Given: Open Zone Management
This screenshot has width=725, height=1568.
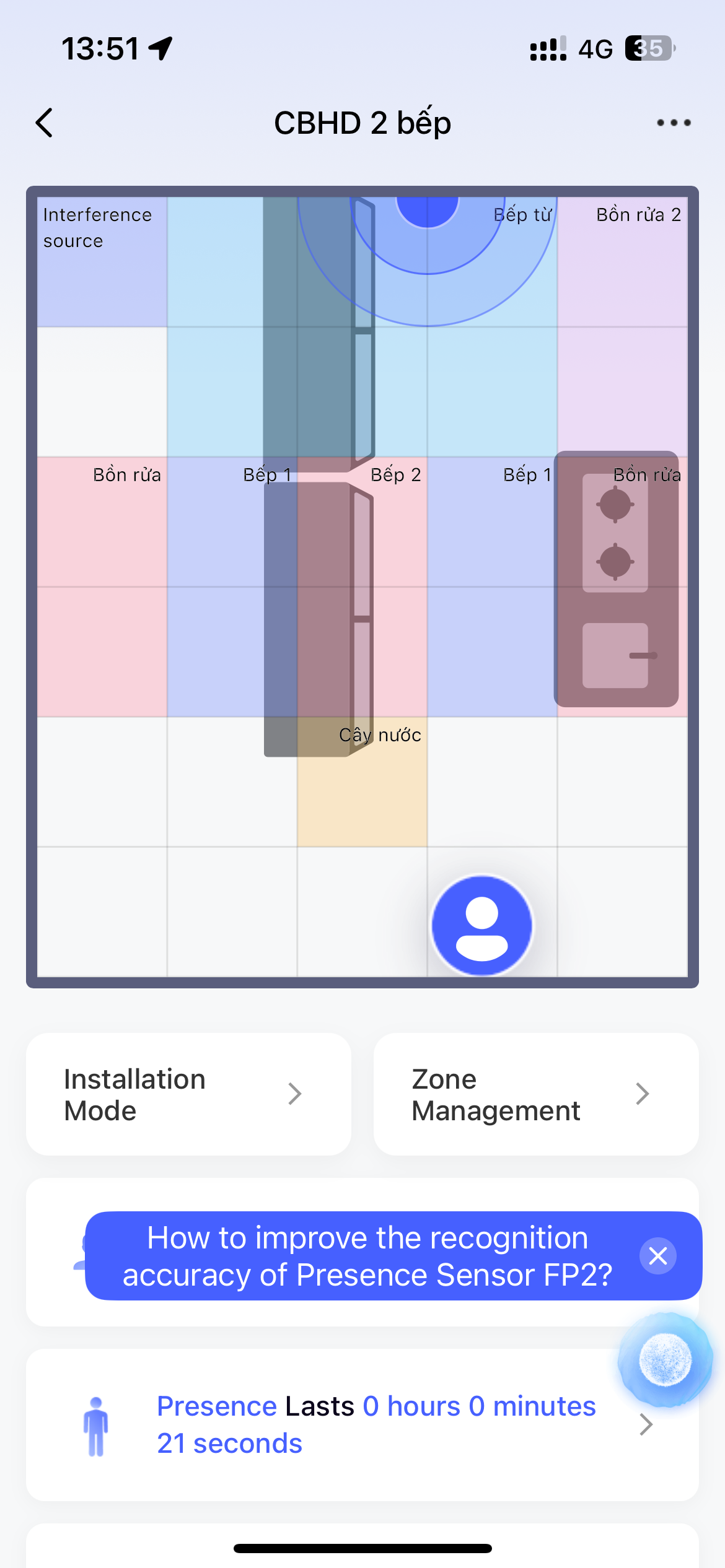Looking at the screenshot, I should click(536, 1094).
